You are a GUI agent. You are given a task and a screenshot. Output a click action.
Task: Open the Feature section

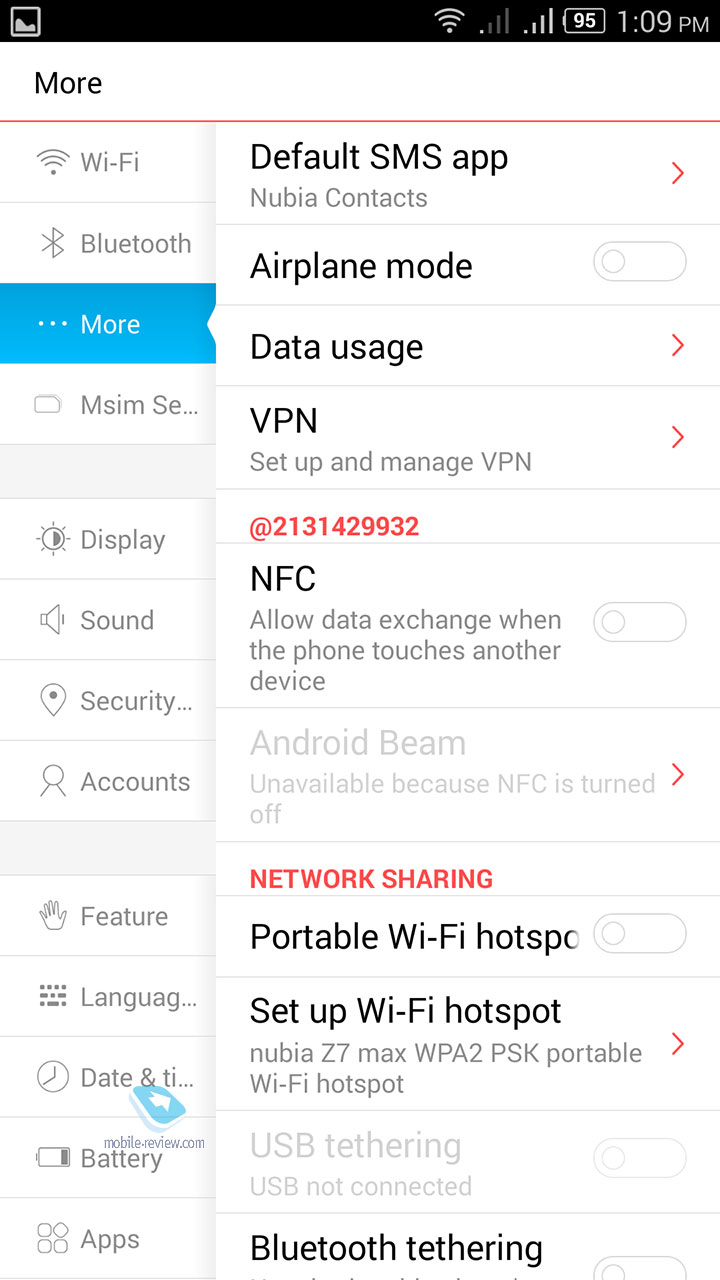click(108, 916)
